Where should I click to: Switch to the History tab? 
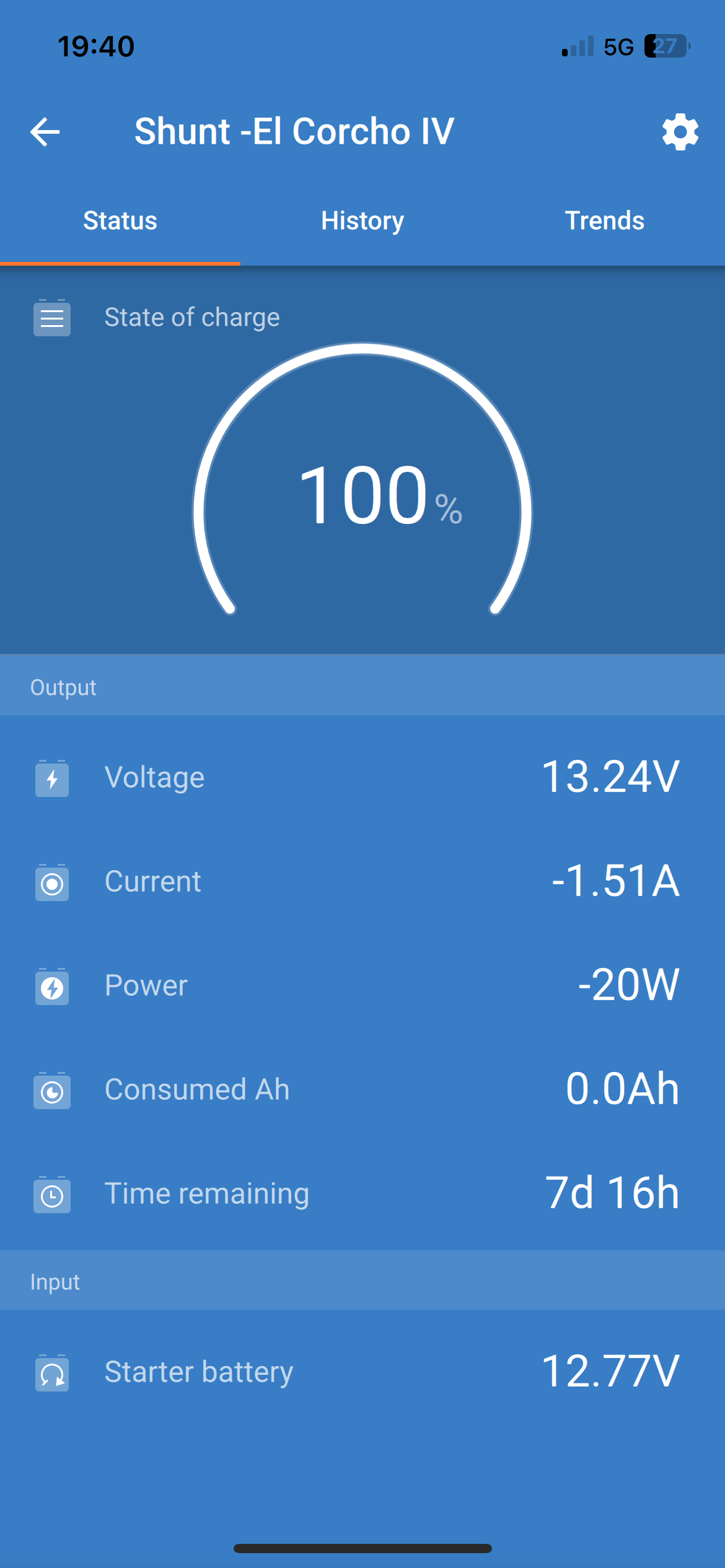[x=362, y=221]
